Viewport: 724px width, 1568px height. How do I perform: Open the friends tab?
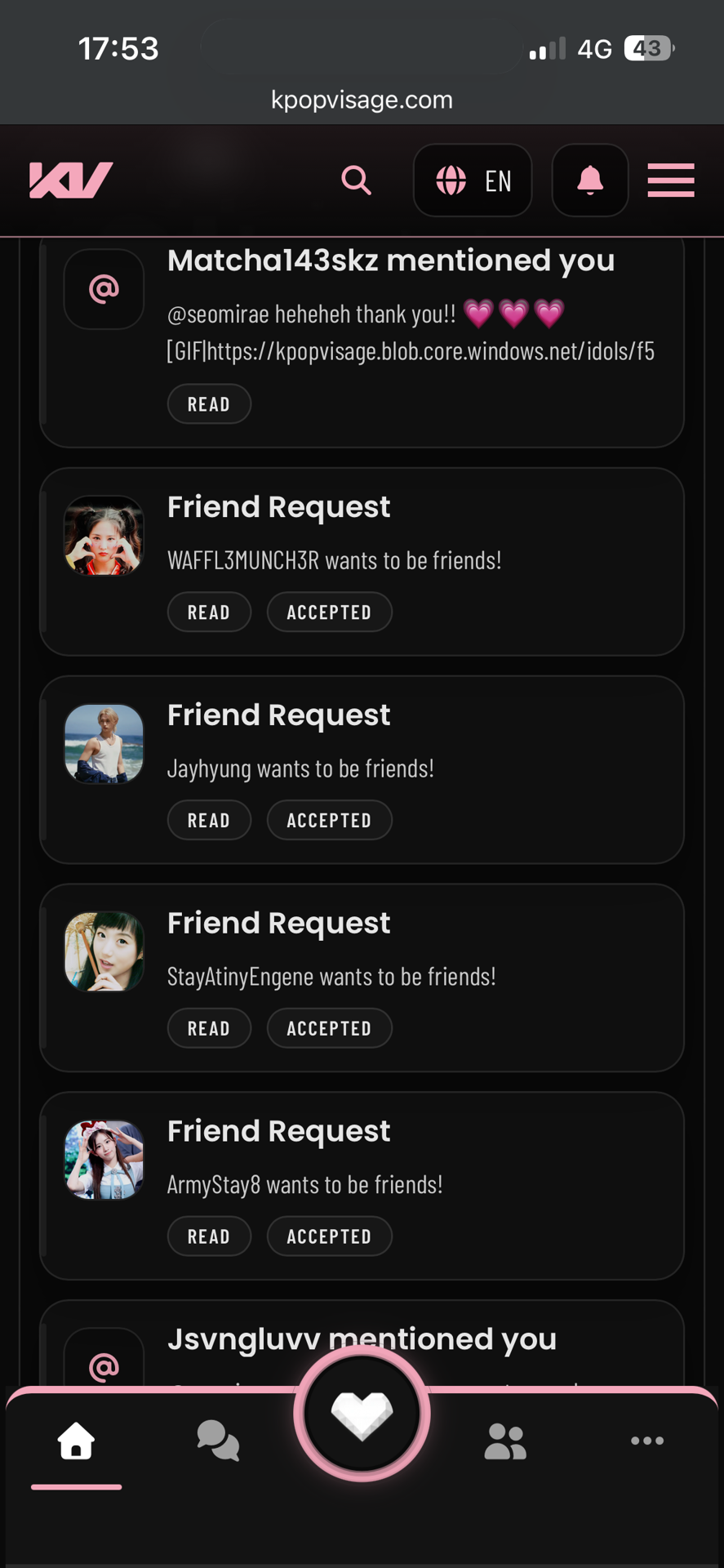coord(505,1441)
